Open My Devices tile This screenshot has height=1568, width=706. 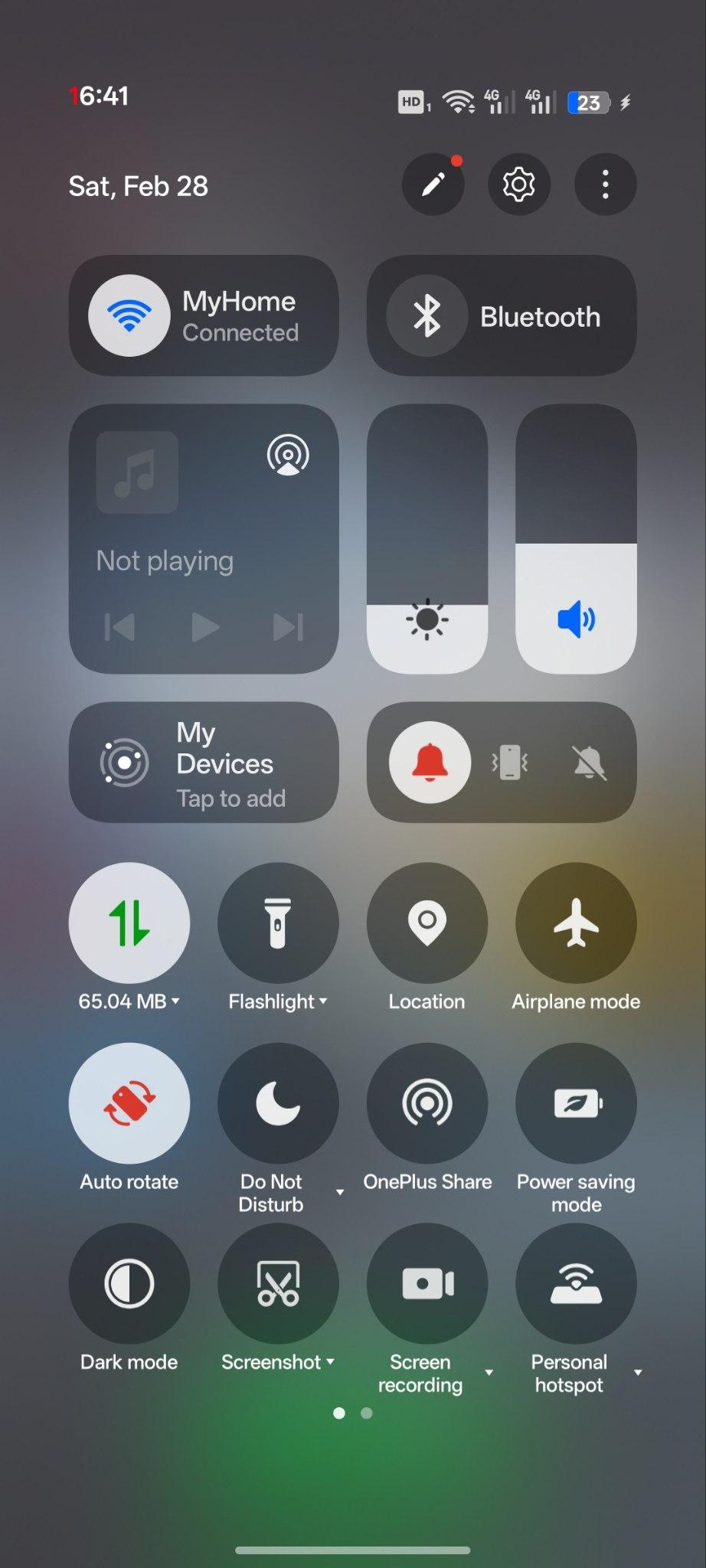coord(203,763)
